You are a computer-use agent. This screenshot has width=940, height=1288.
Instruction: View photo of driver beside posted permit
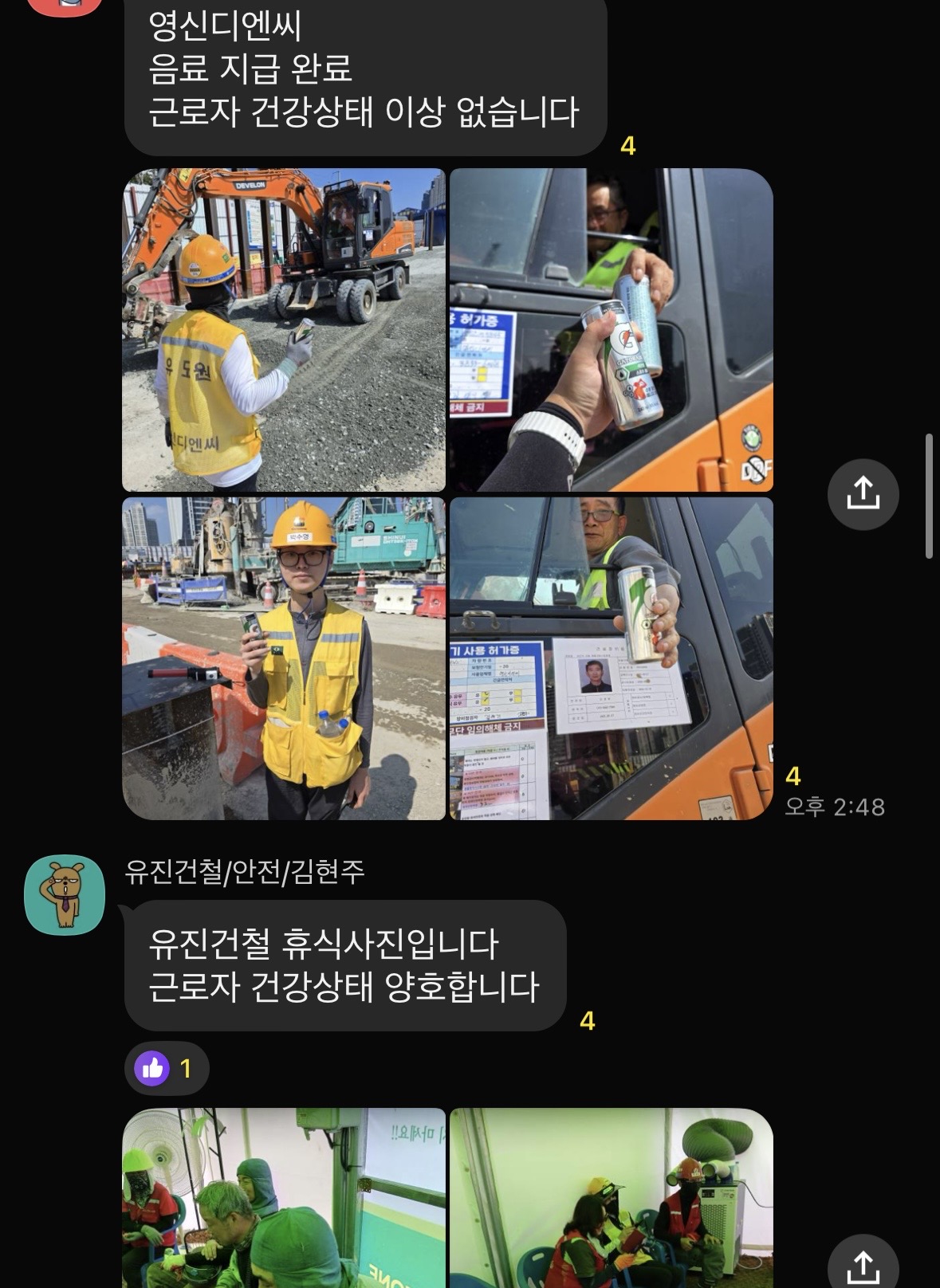click(612, 658)
